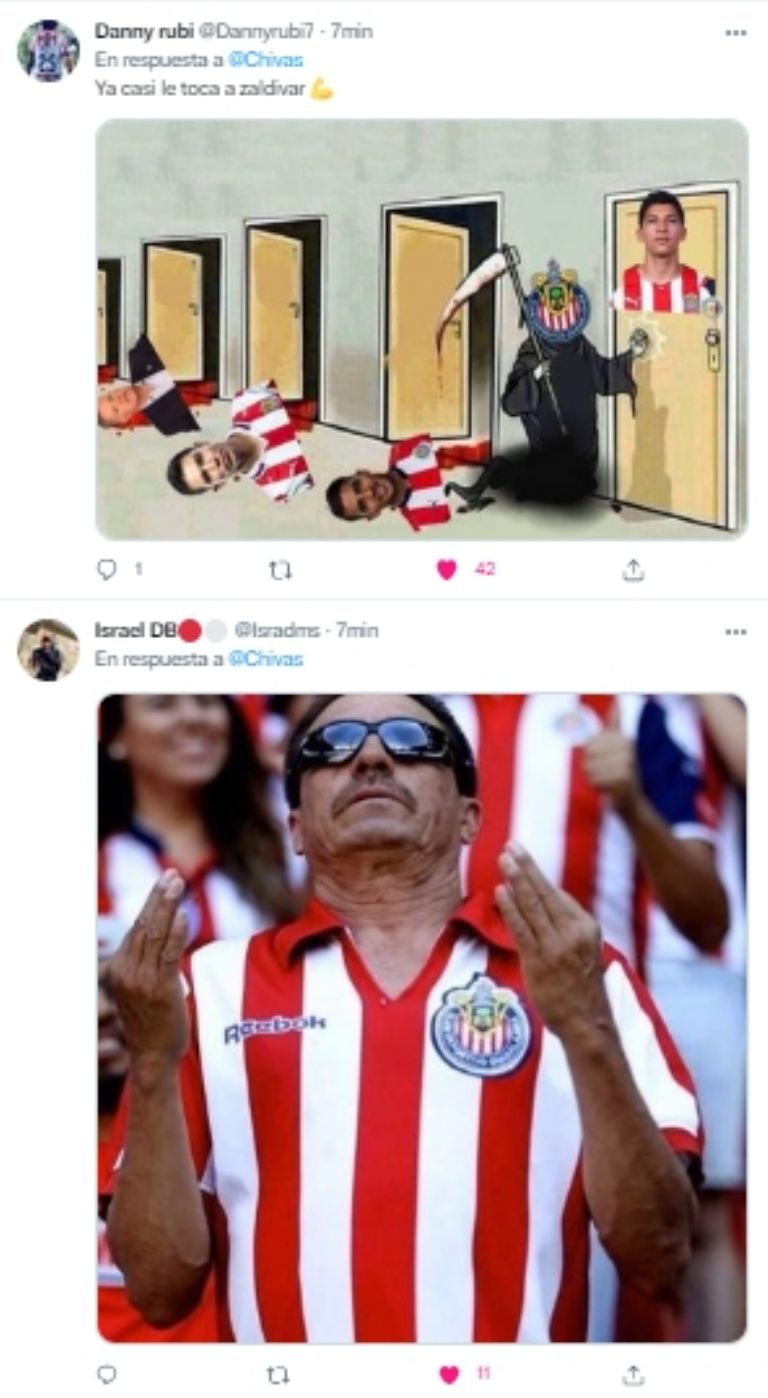Reply to Danny rubi's tweet
The image size is (768, 1398).
pos(107,569)
